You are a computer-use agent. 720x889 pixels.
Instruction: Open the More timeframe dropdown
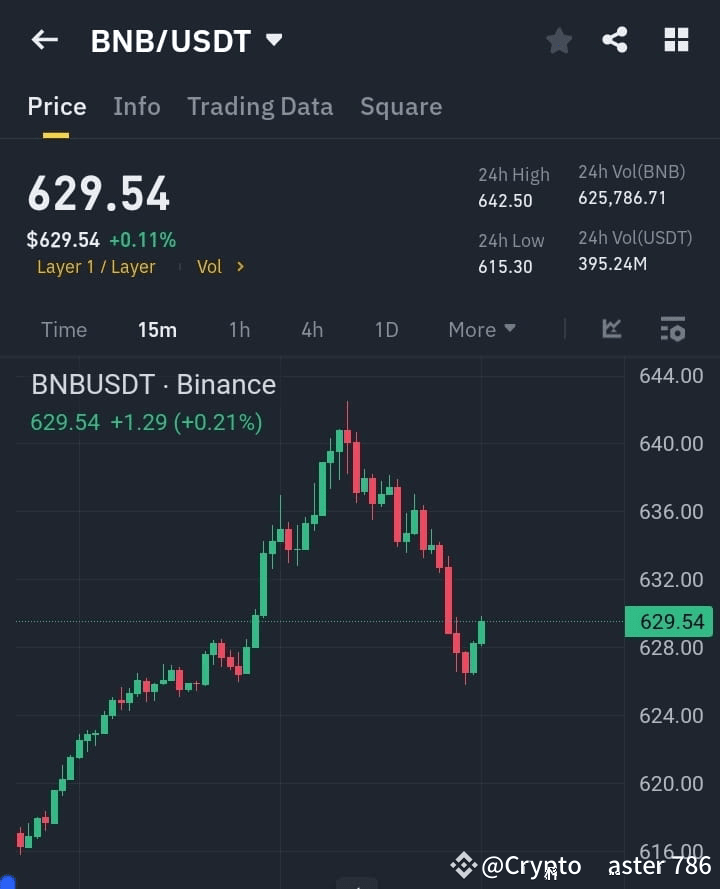click(481, 329)
